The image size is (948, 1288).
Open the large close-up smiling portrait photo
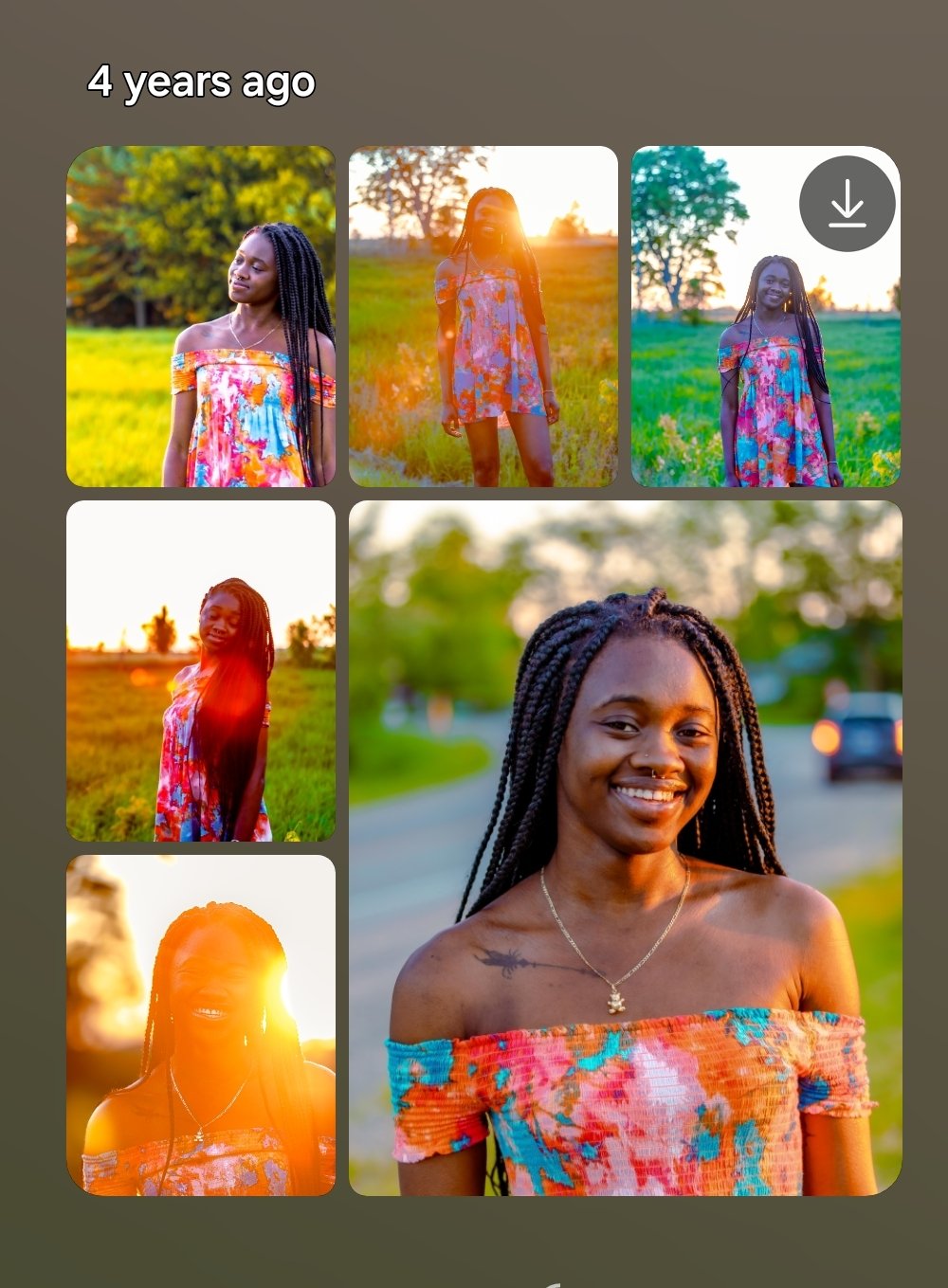point(625,848)
